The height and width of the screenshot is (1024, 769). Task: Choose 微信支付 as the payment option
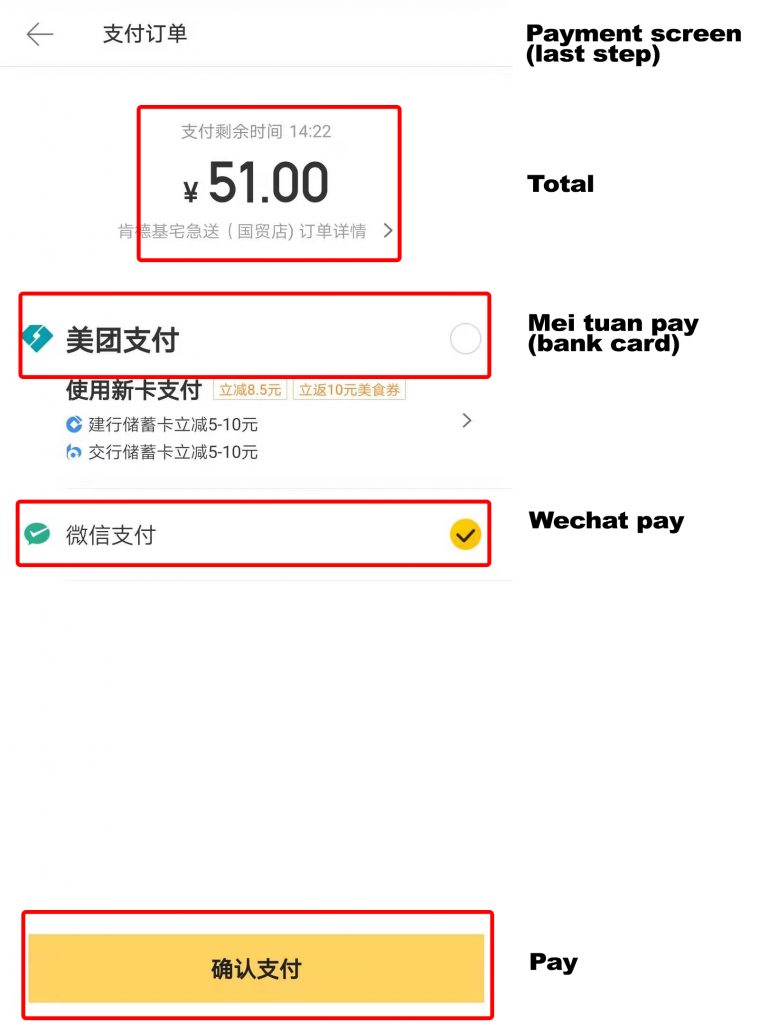(465, 535)
